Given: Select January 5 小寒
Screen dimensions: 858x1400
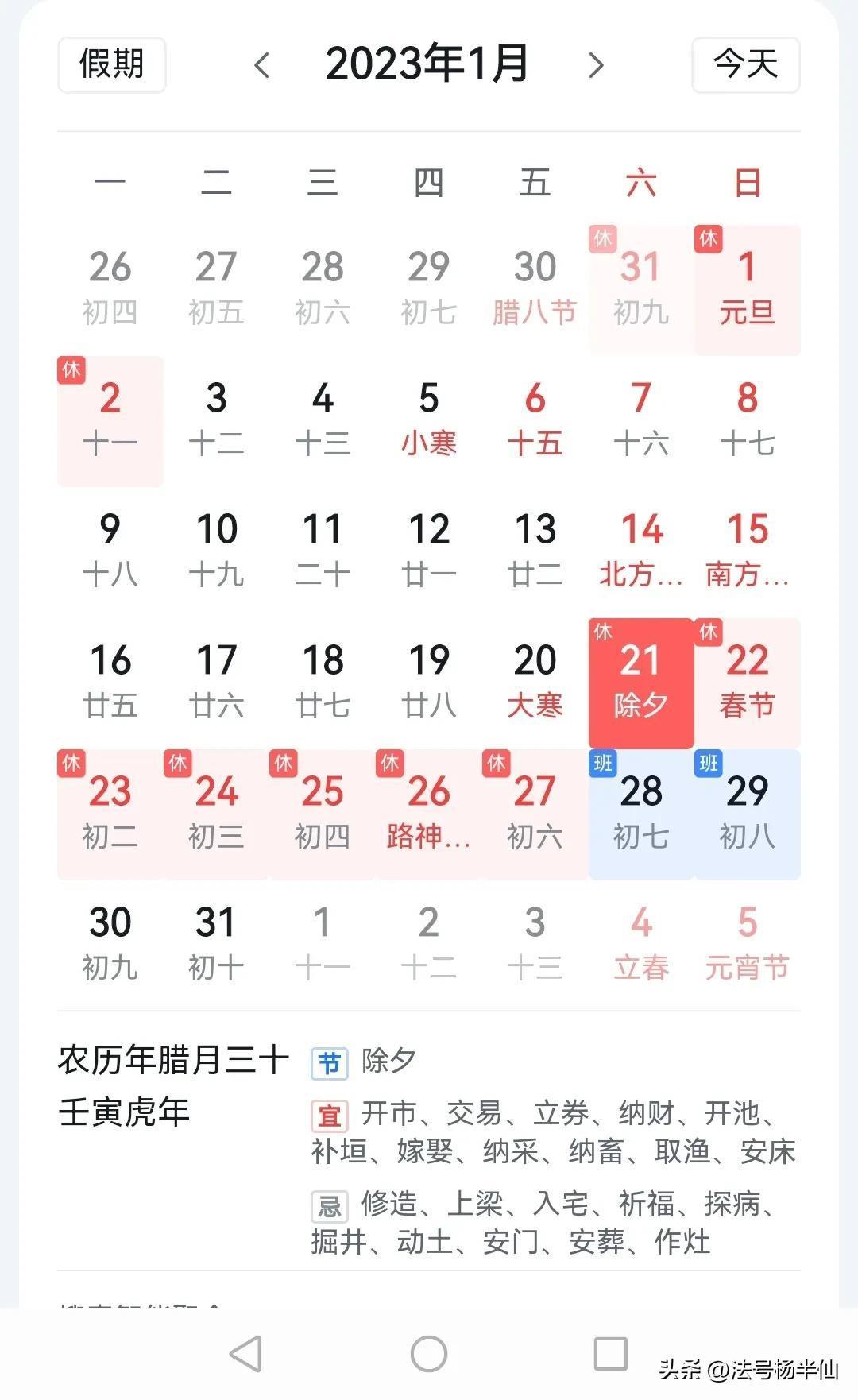Looking at the screenshot, I should click(428, 419).
